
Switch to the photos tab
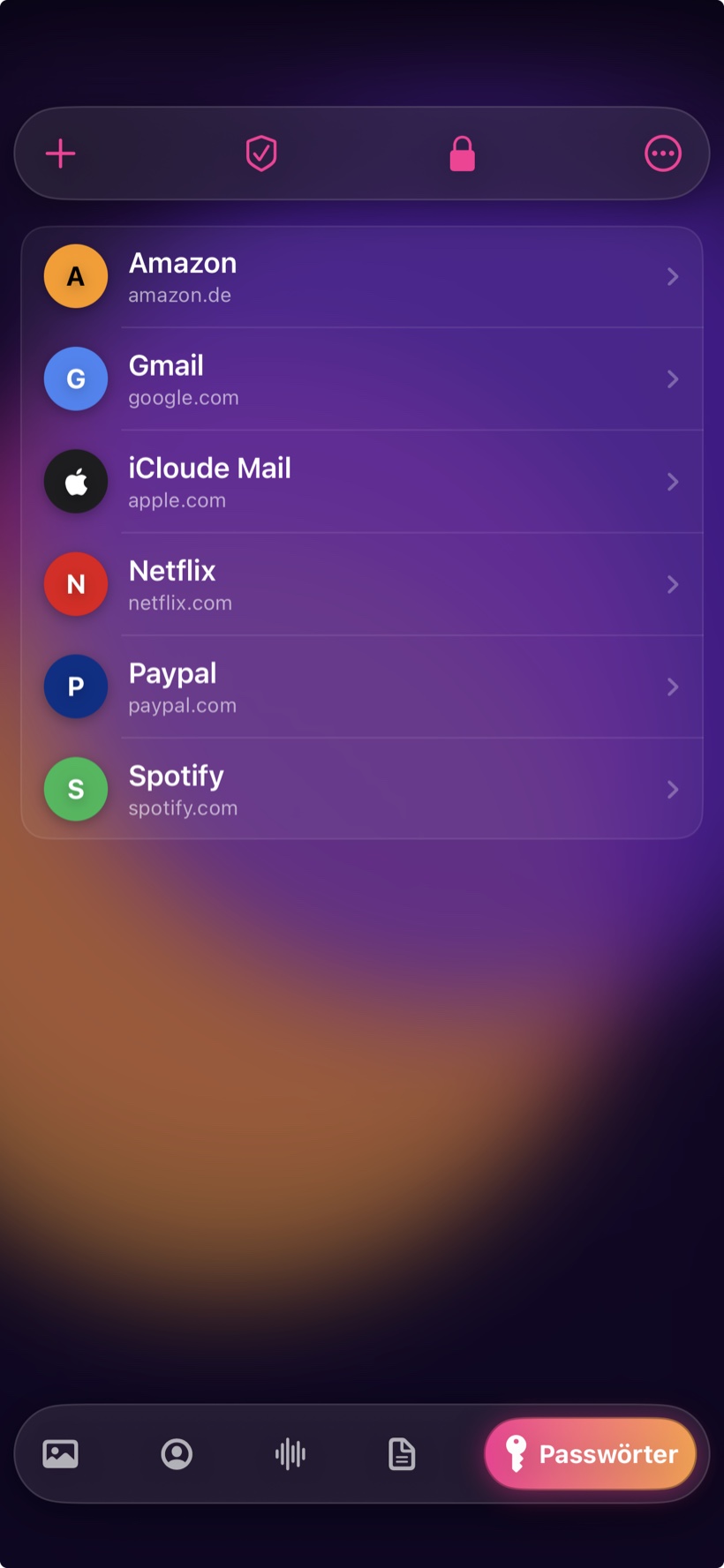(x=60, y=1453)
